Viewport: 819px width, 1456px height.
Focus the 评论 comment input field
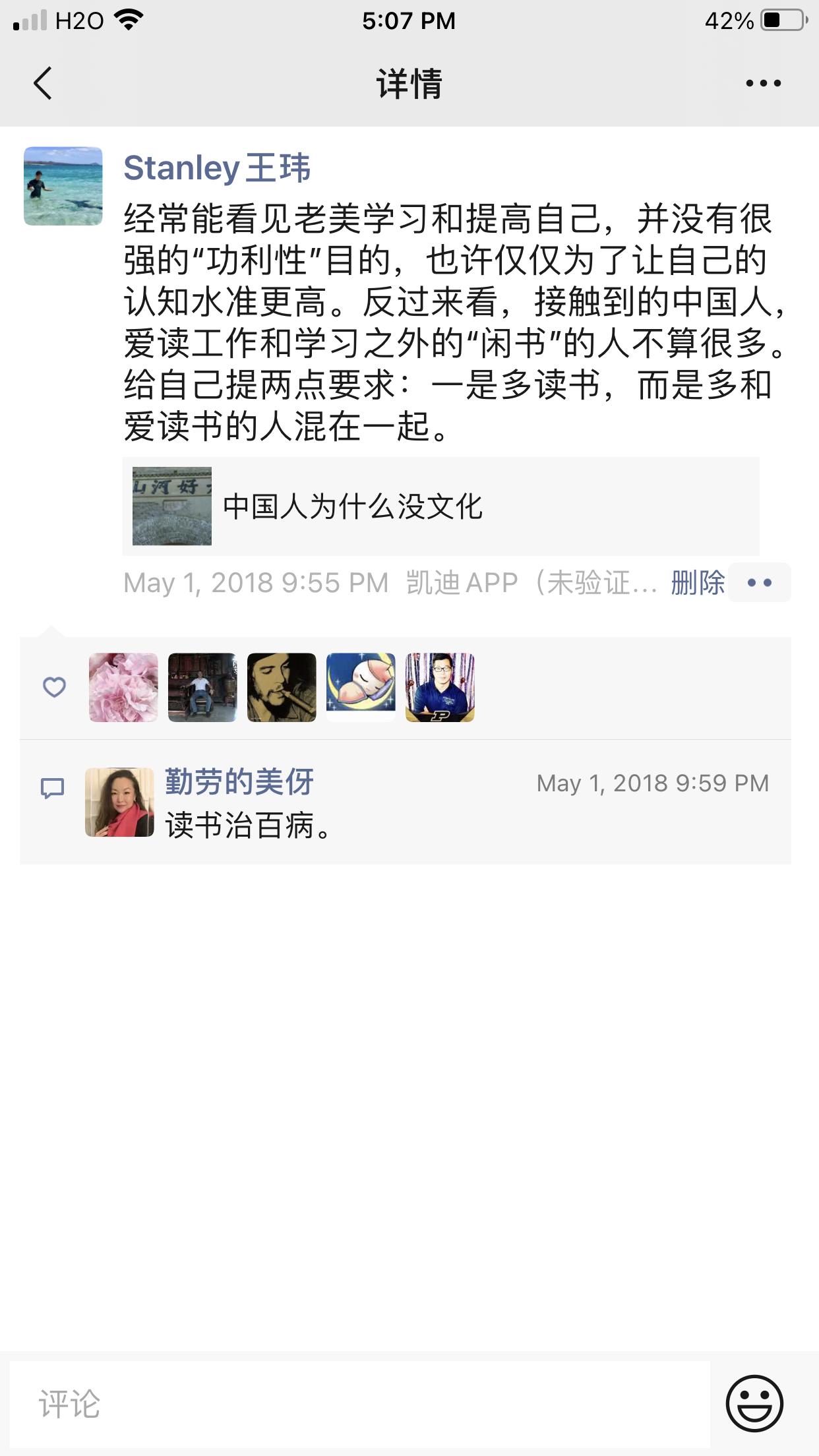coord(359,1404)
